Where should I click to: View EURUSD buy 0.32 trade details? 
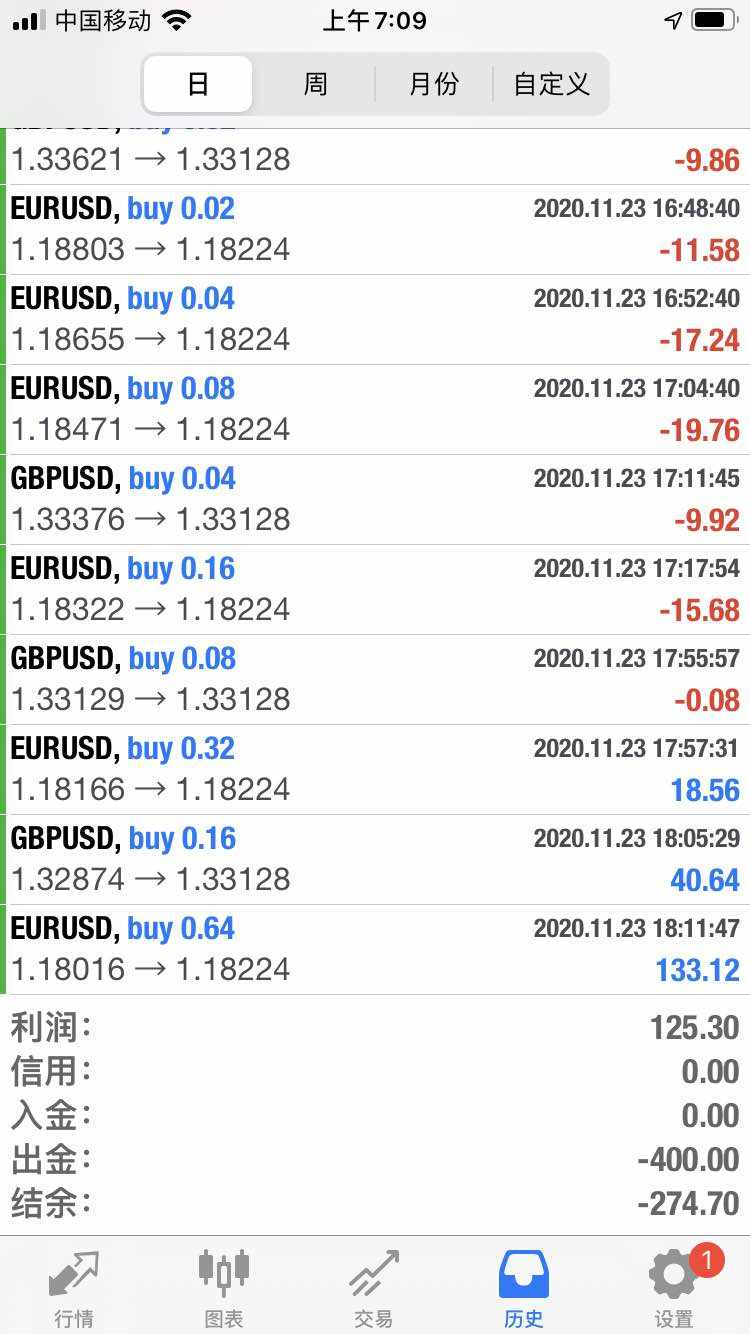[x=375, y=769]
